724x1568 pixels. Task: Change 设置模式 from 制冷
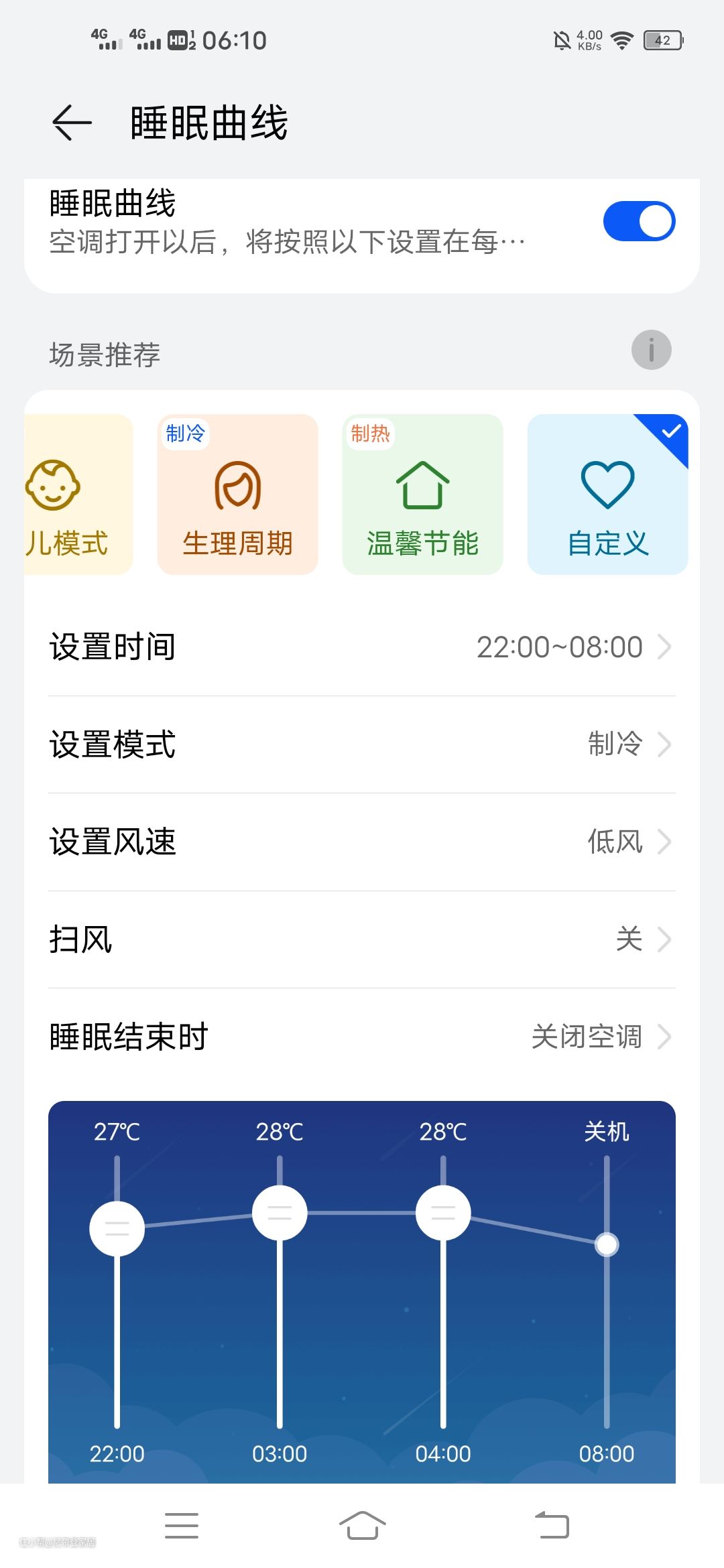tap(362, 744)
